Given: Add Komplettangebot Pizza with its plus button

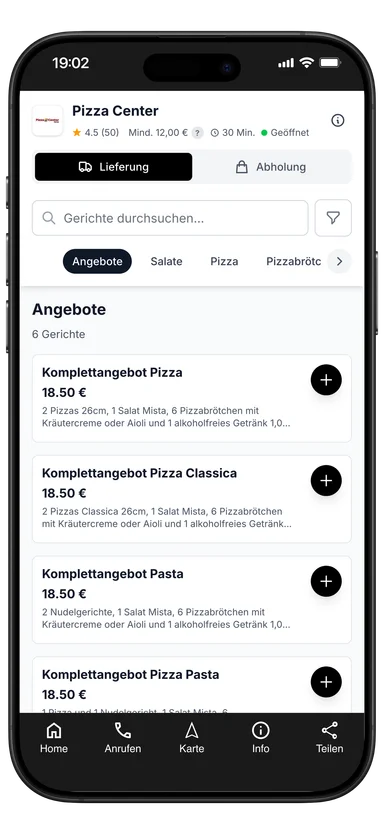Looking at the screenshot, I should click(326, 380).
